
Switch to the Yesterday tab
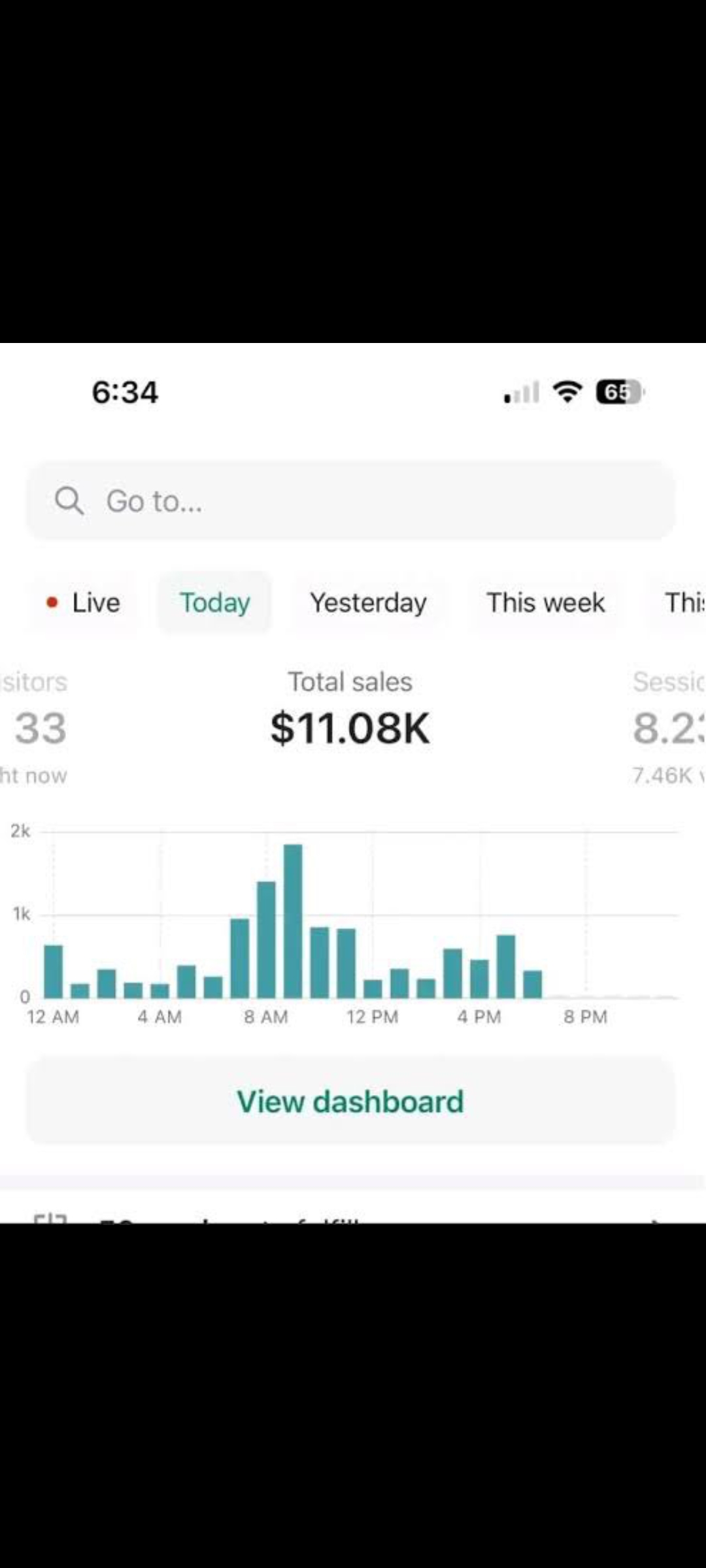pos(369,602)
